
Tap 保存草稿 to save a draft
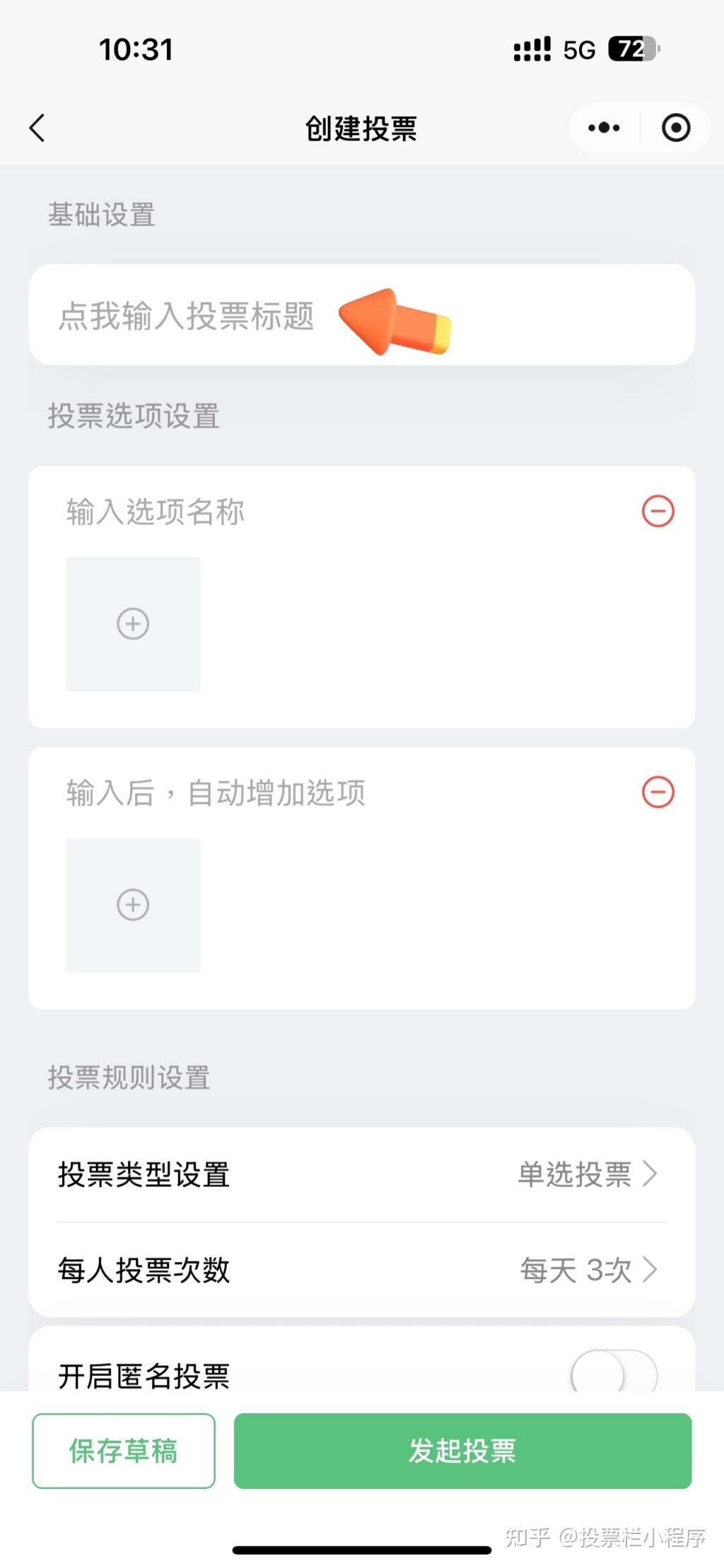(123, 1452)
